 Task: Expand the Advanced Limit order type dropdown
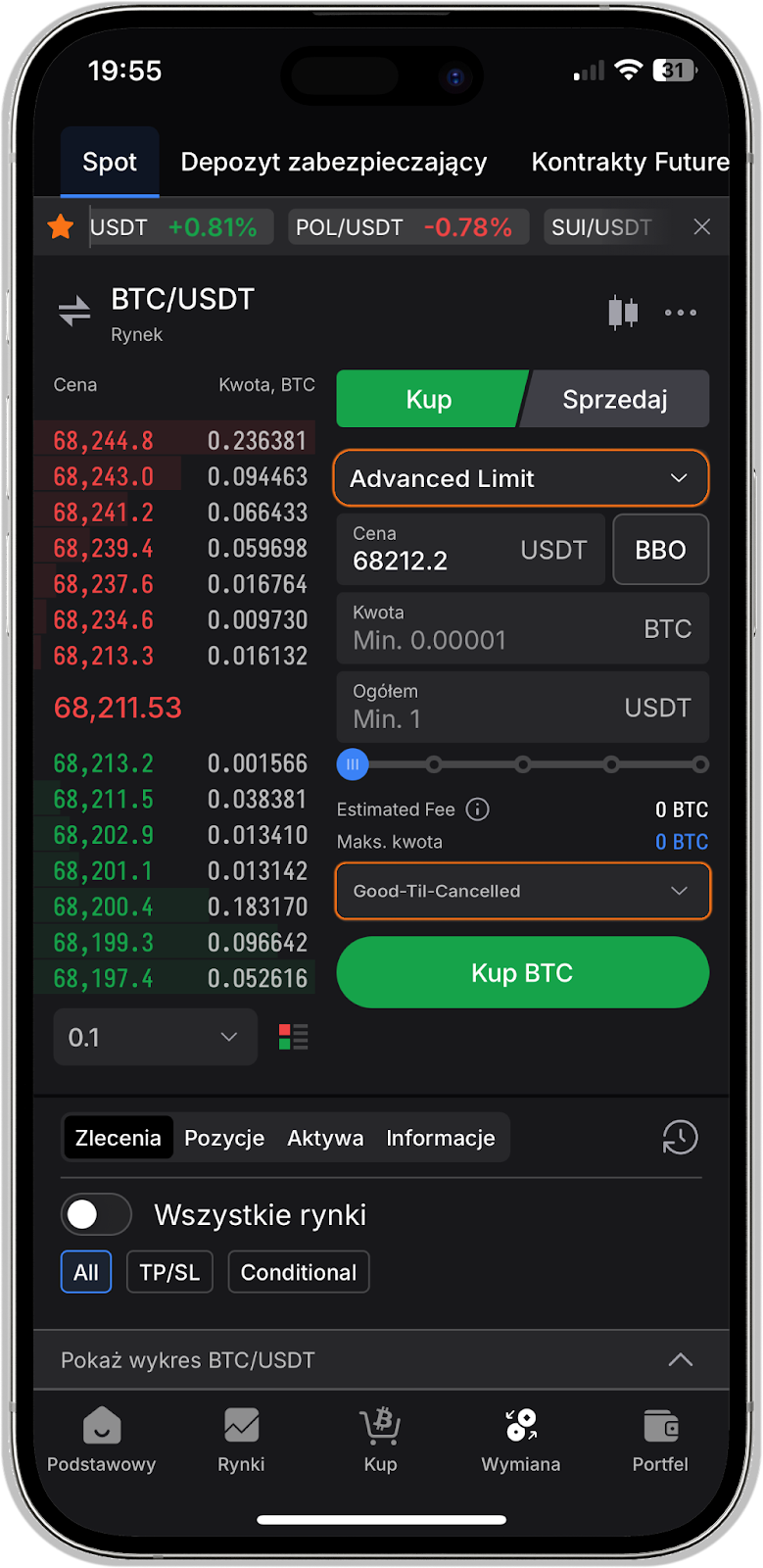tap(521, 478)
